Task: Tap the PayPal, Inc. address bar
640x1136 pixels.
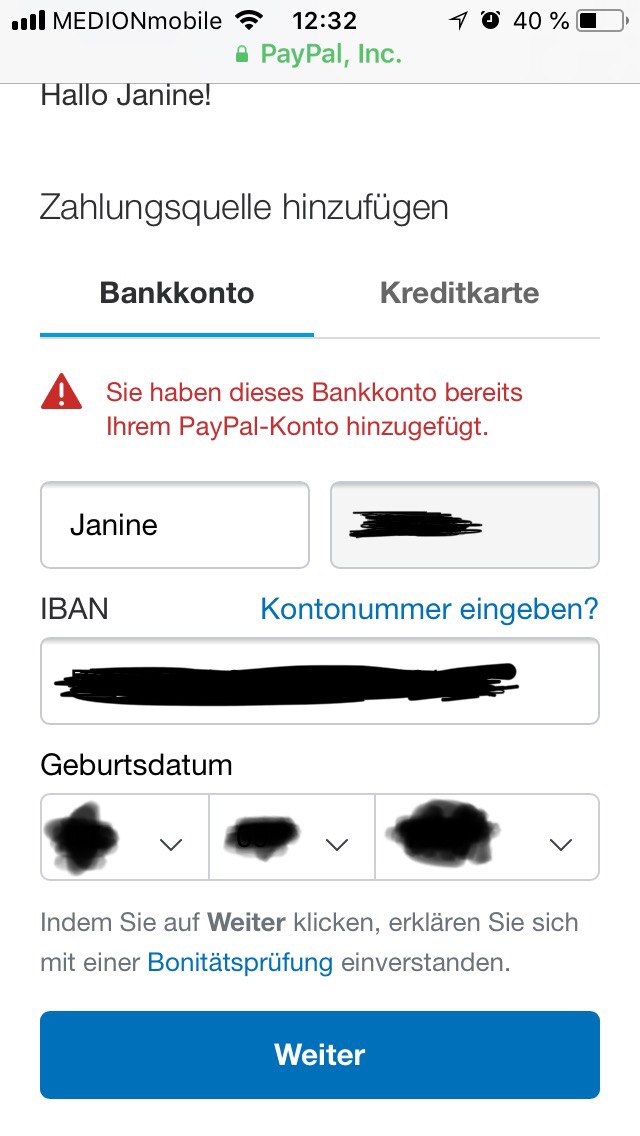Action: pos(319,54)
